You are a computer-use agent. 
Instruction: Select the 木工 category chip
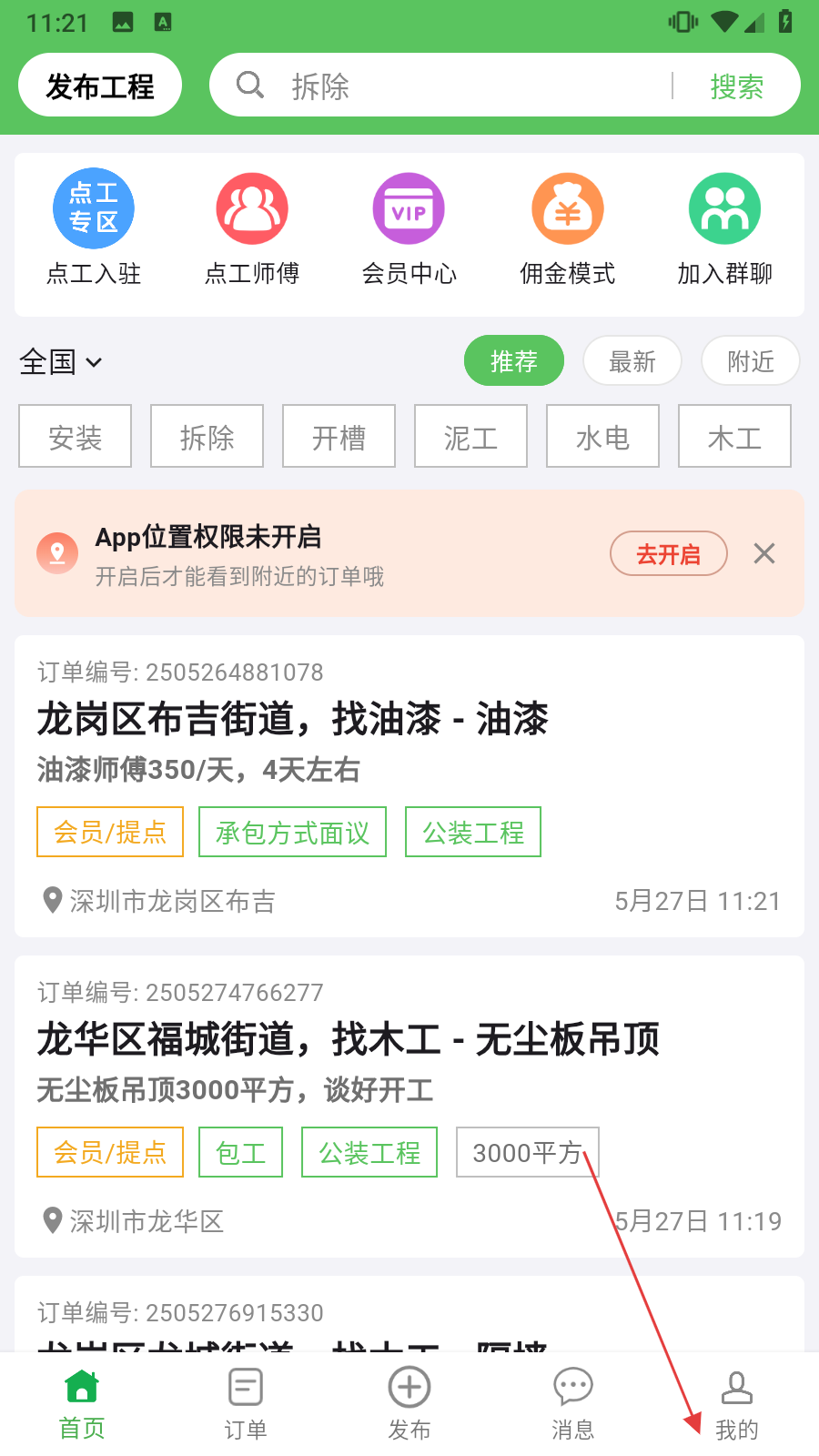(734, 437)
